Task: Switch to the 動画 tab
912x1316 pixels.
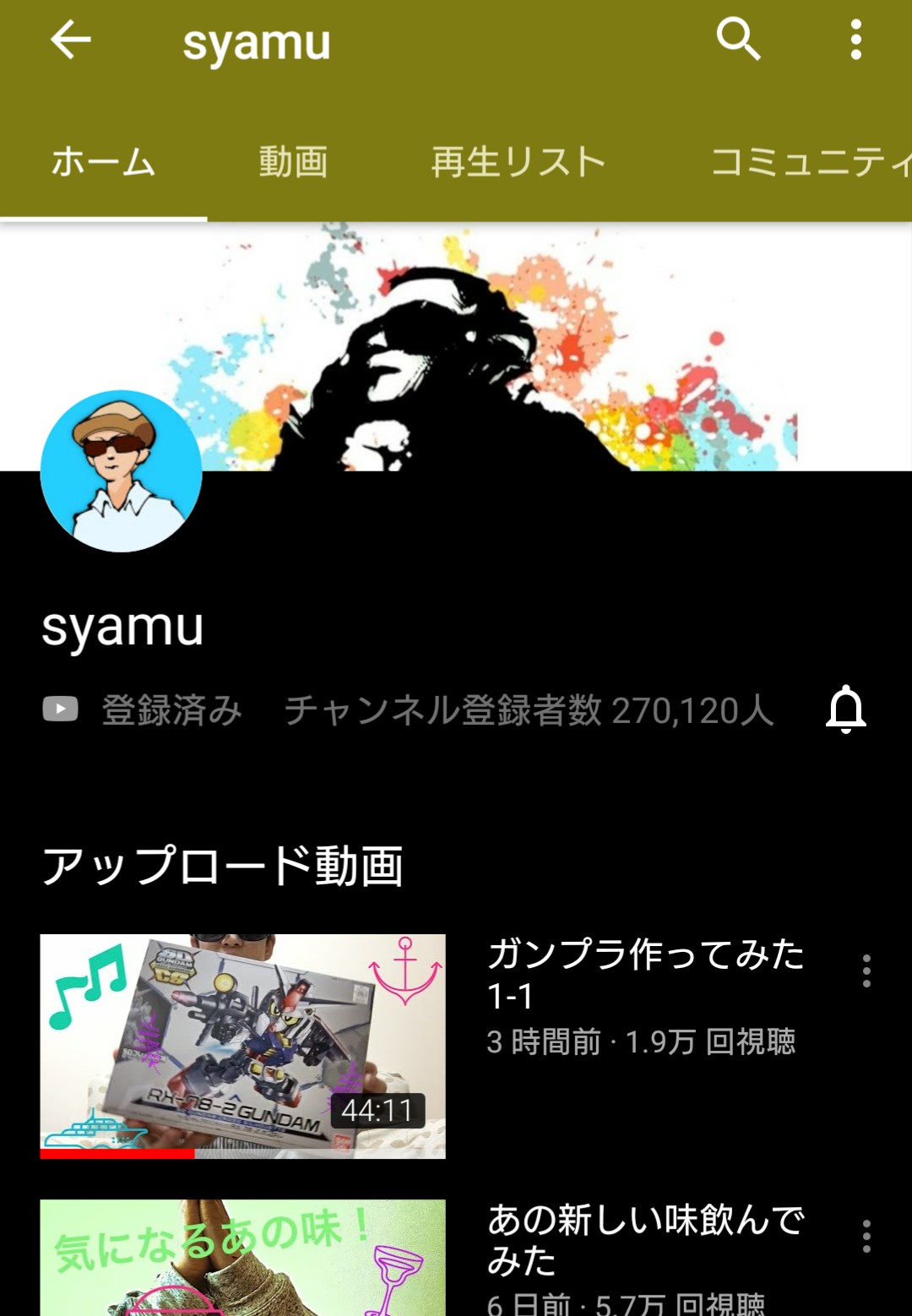Action: point(293,161)
